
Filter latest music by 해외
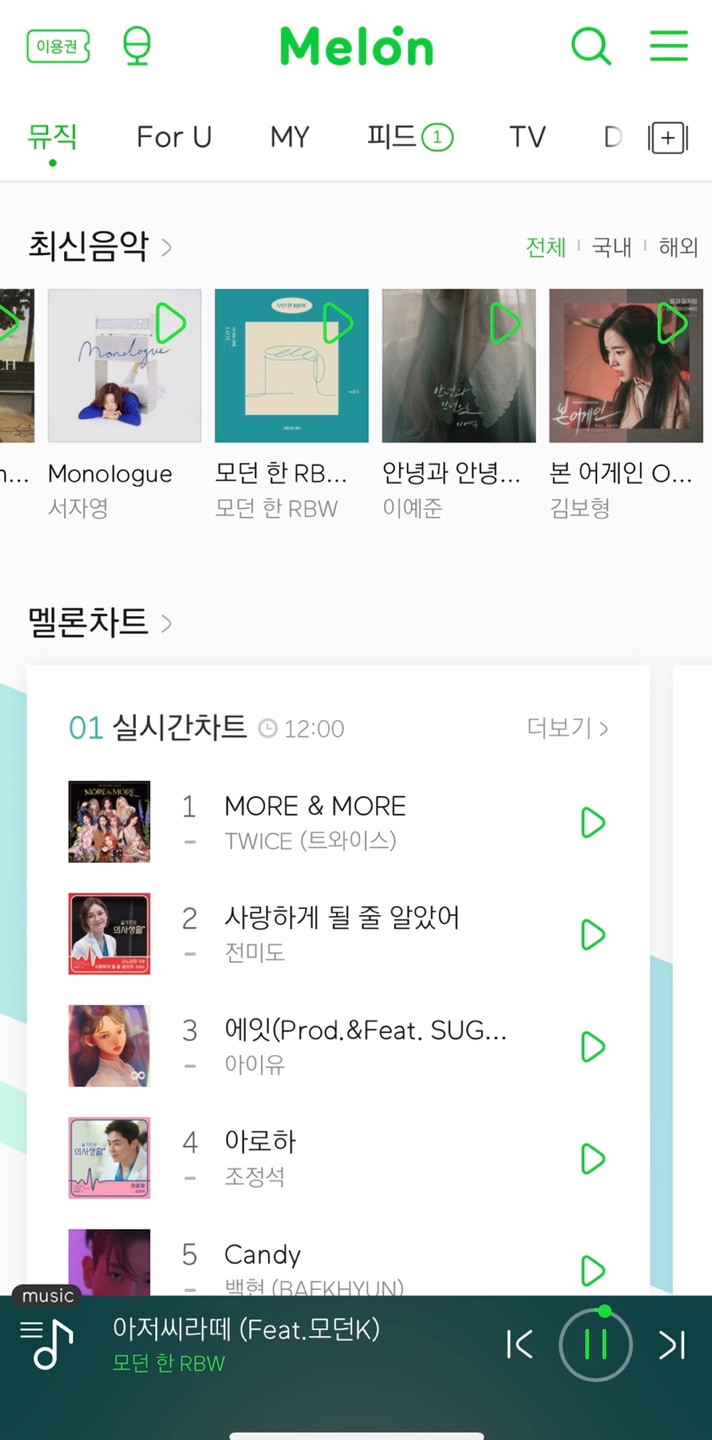coord(678,247)
